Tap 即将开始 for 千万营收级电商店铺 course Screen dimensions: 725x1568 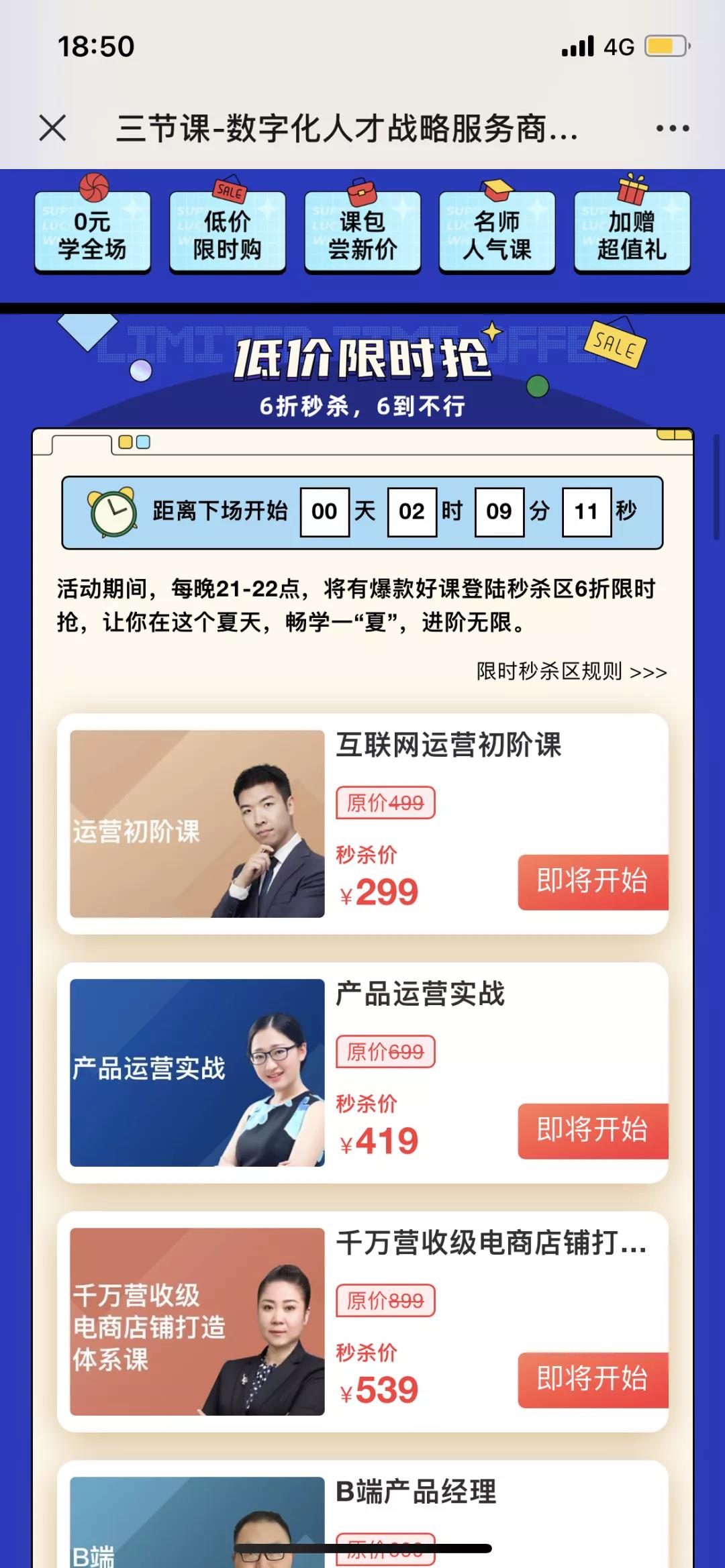pyautogui.click(x=592, y=1379)
